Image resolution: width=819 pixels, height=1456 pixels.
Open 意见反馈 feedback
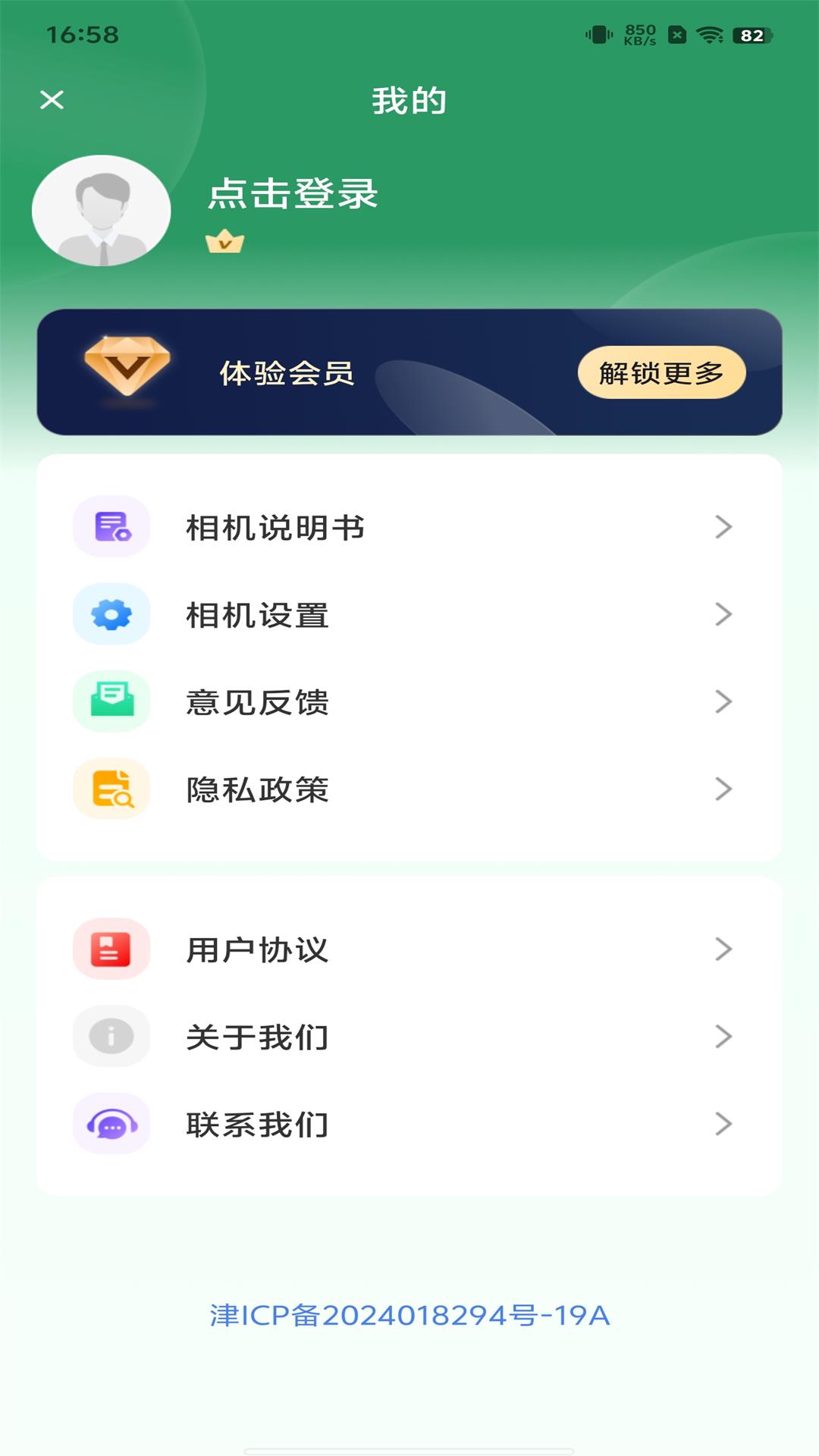coord(409,702)
